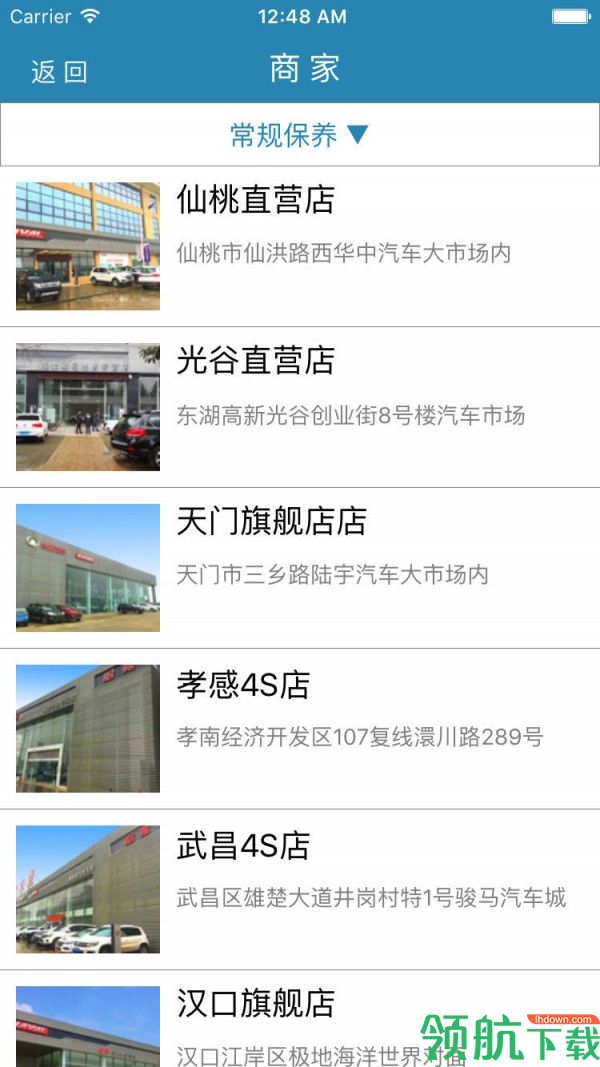View the 天门旗舰店店 listing

300,568
